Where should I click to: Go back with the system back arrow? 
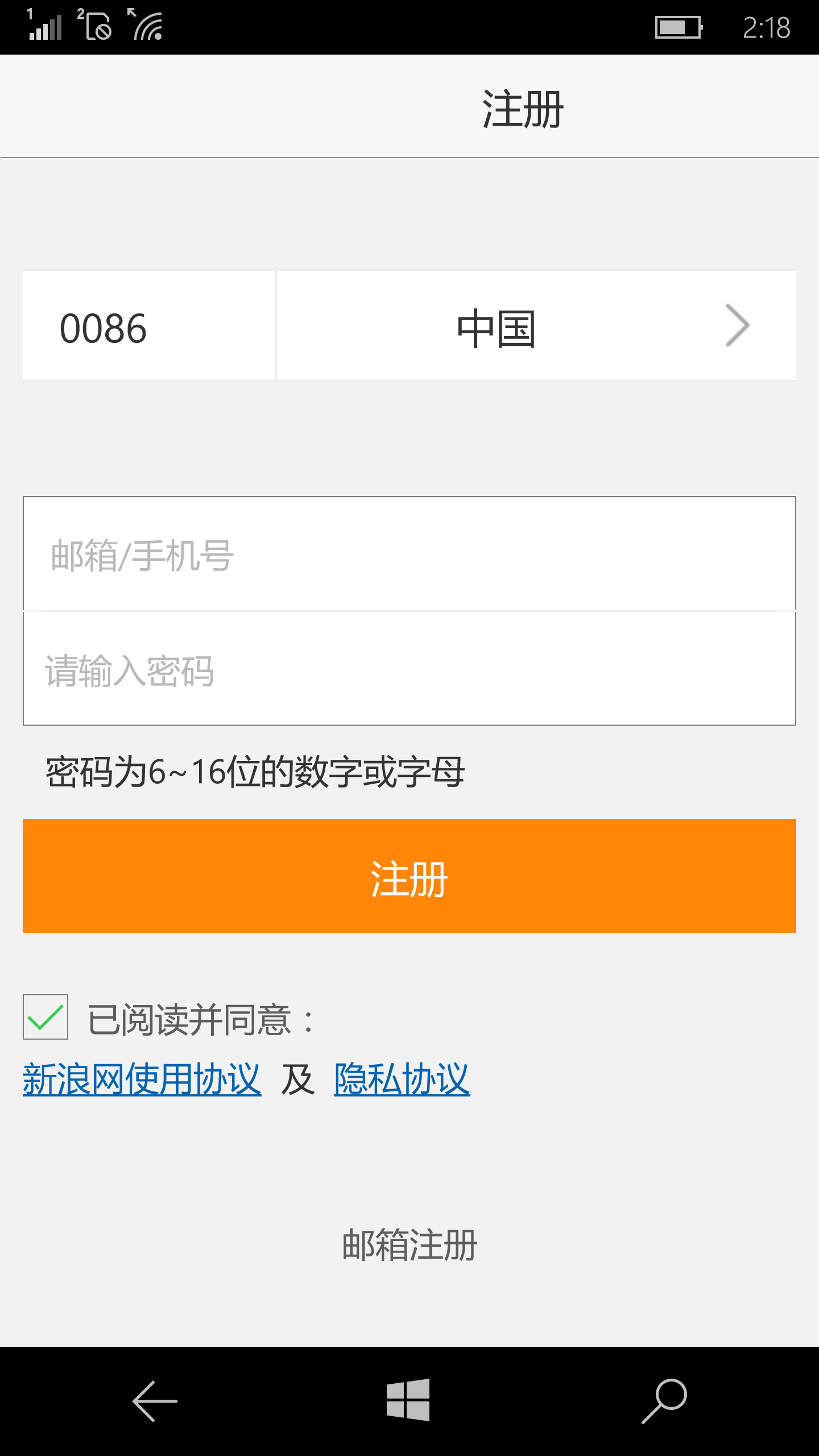(x=155, y=1400)
